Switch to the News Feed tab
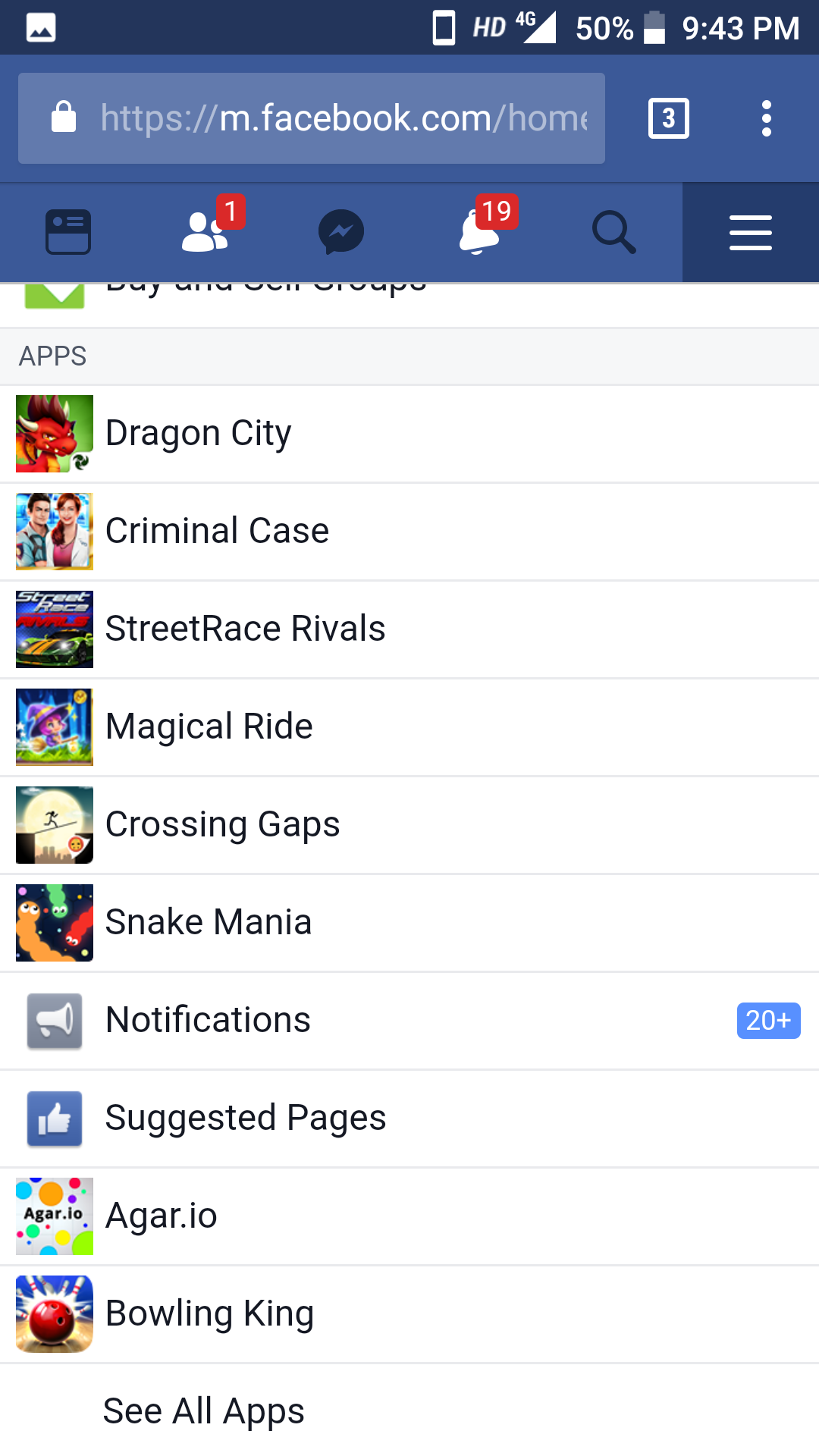 68,232
